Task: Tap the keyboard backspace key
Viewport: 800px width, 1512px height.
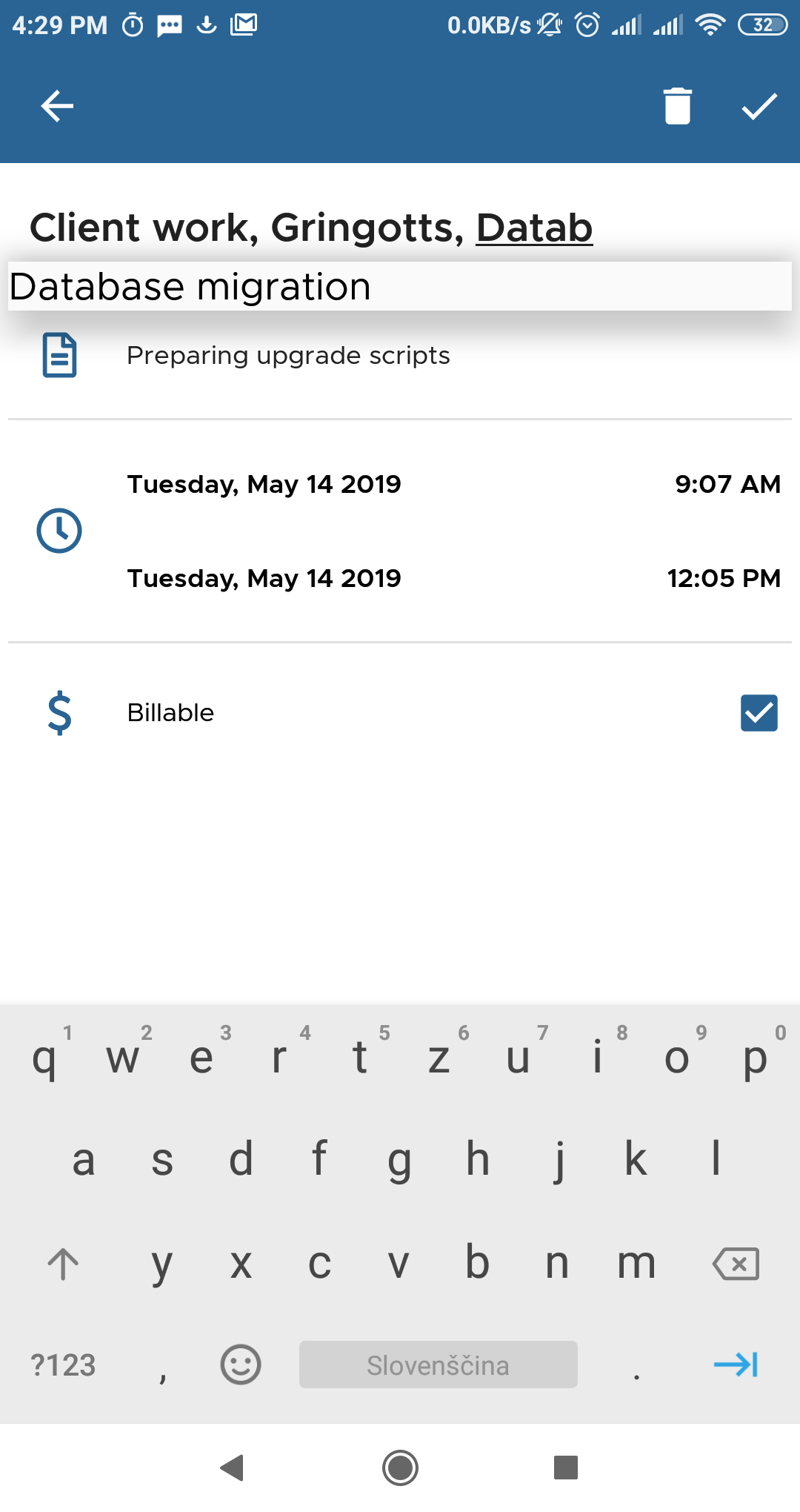Action: click(x=735, y=1264)
